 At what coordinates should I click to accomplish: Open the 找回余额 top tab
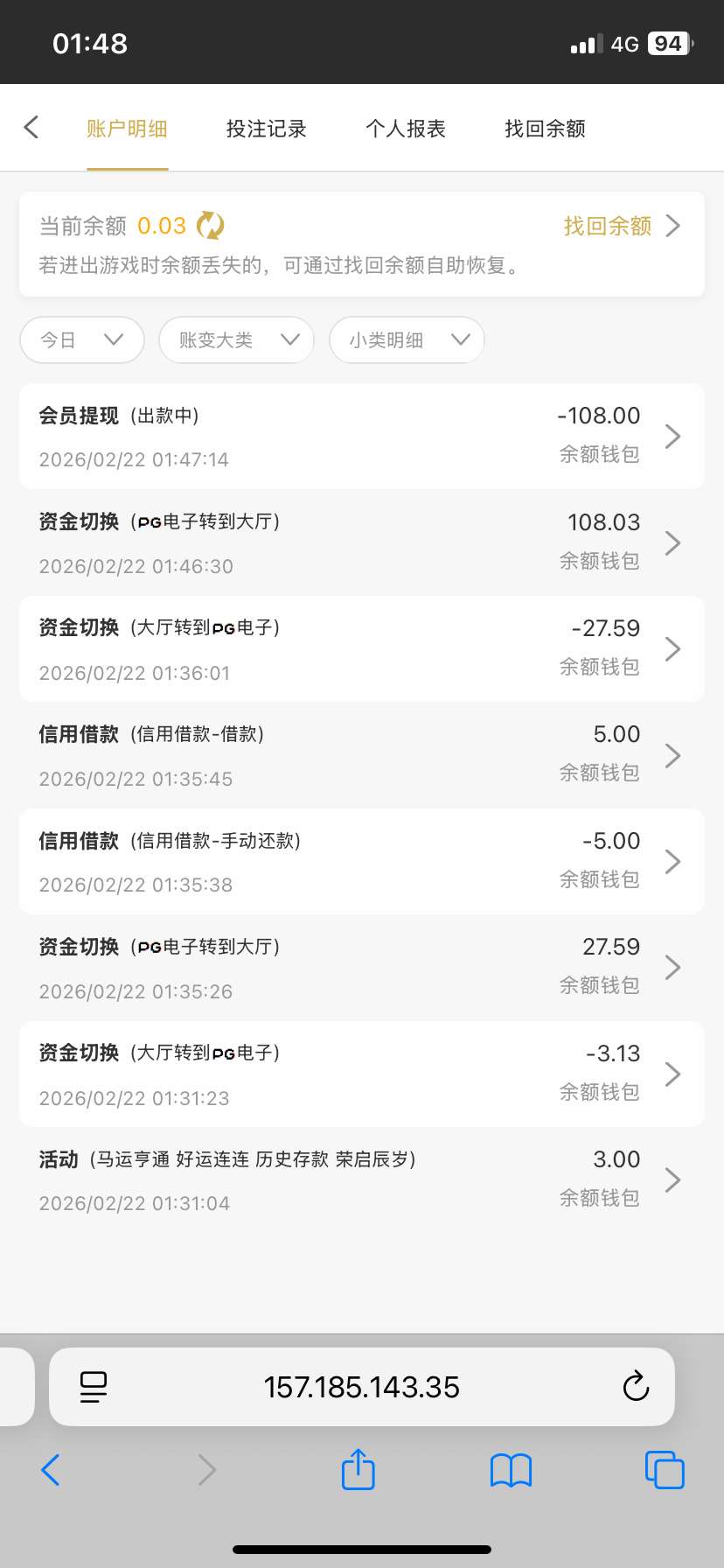pos(545,129)
